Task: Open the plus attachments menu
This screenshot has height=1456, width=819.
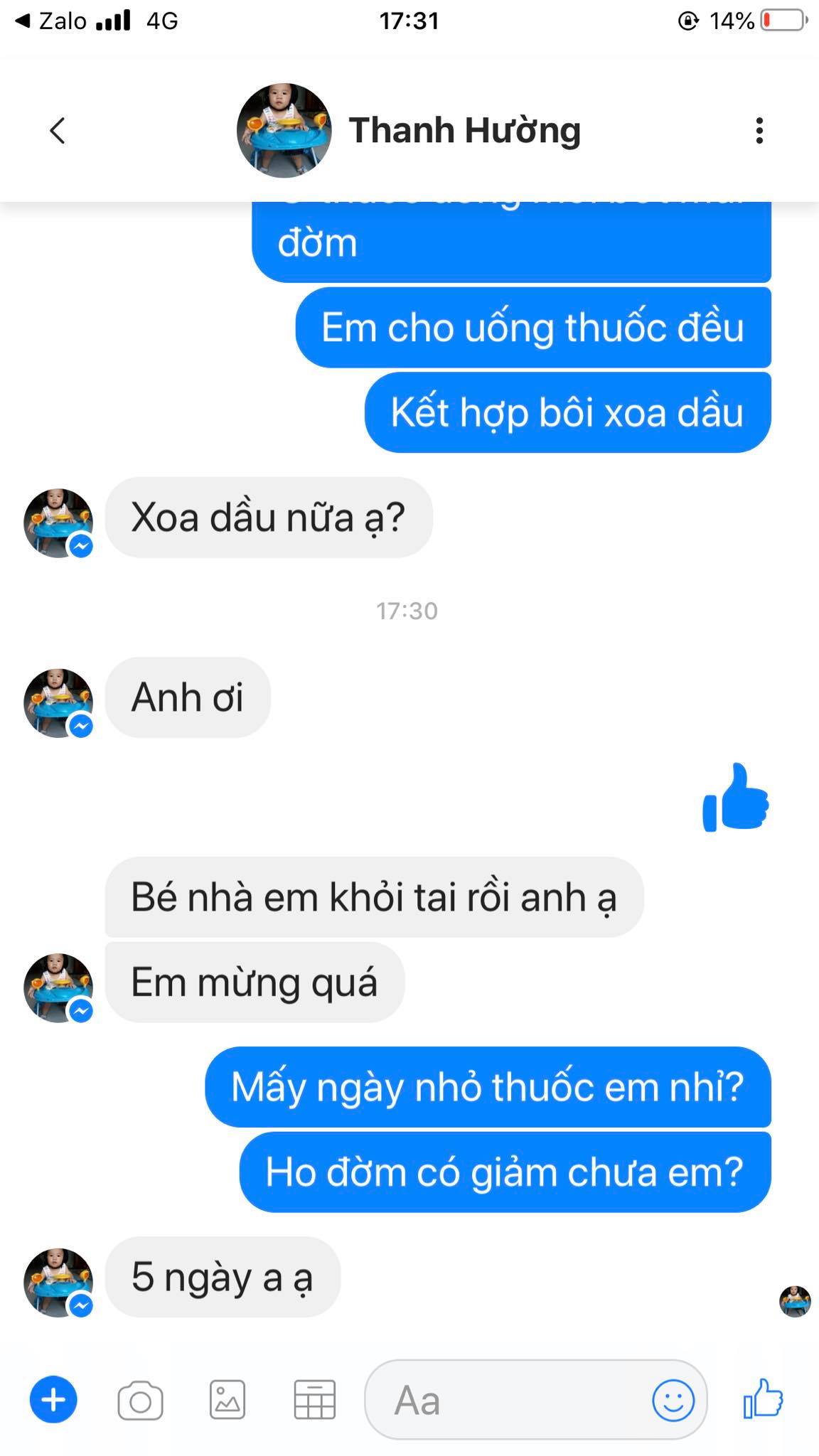Action: click(53, 1400)
